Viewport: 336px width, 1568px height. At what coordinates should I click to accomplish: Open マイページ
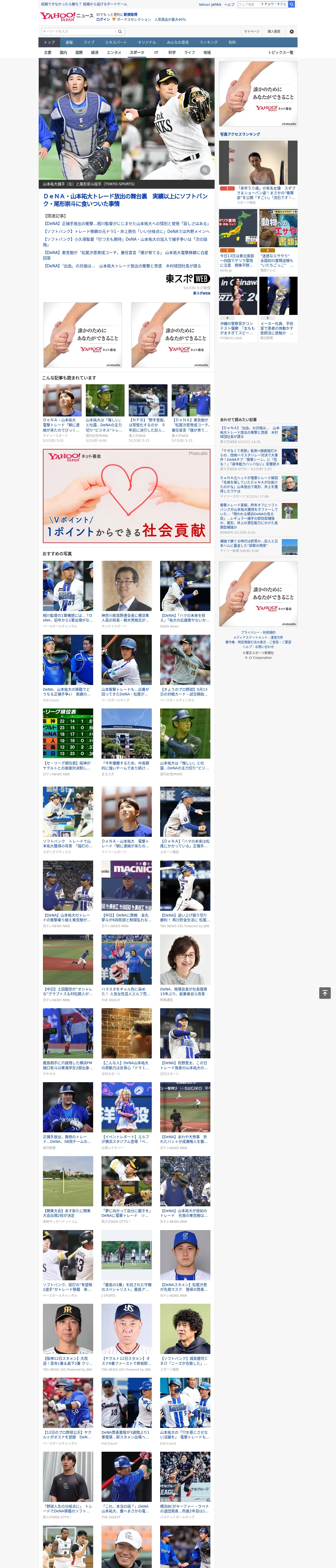[252, 32]
